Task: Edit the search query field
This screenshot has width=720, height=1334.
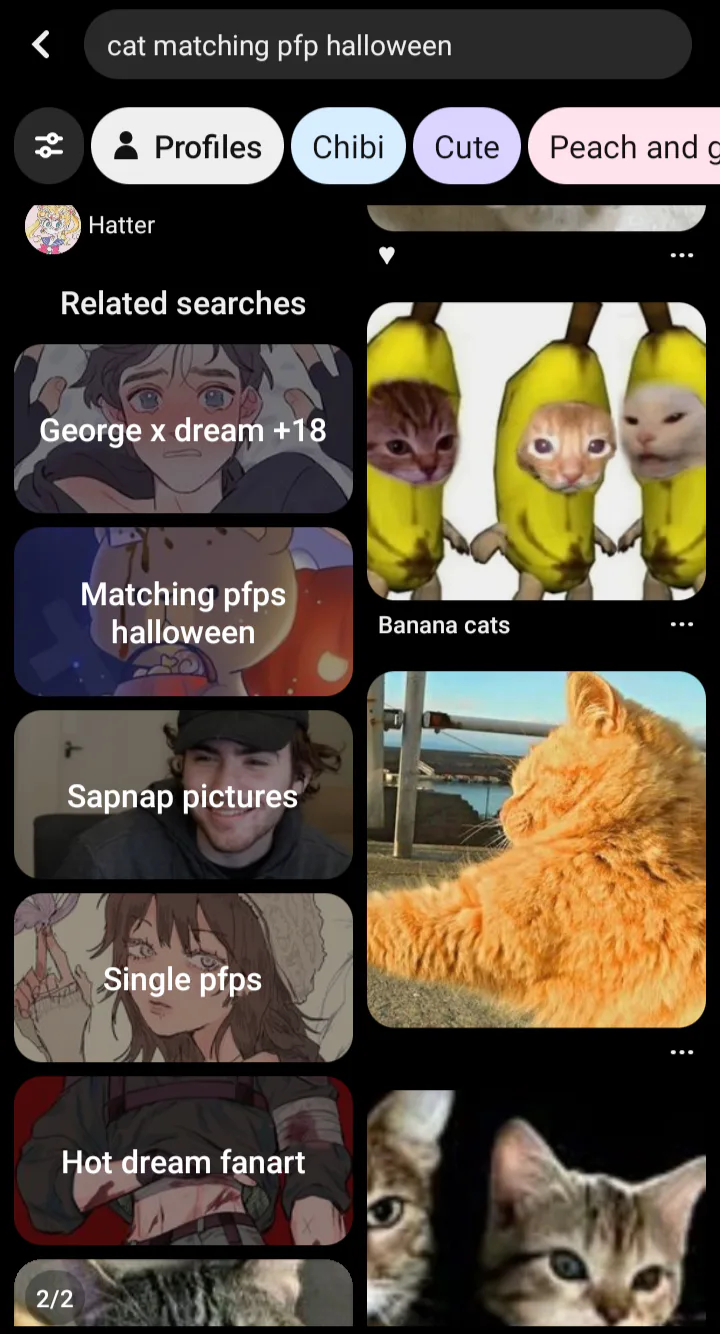Action: point(388,45)
